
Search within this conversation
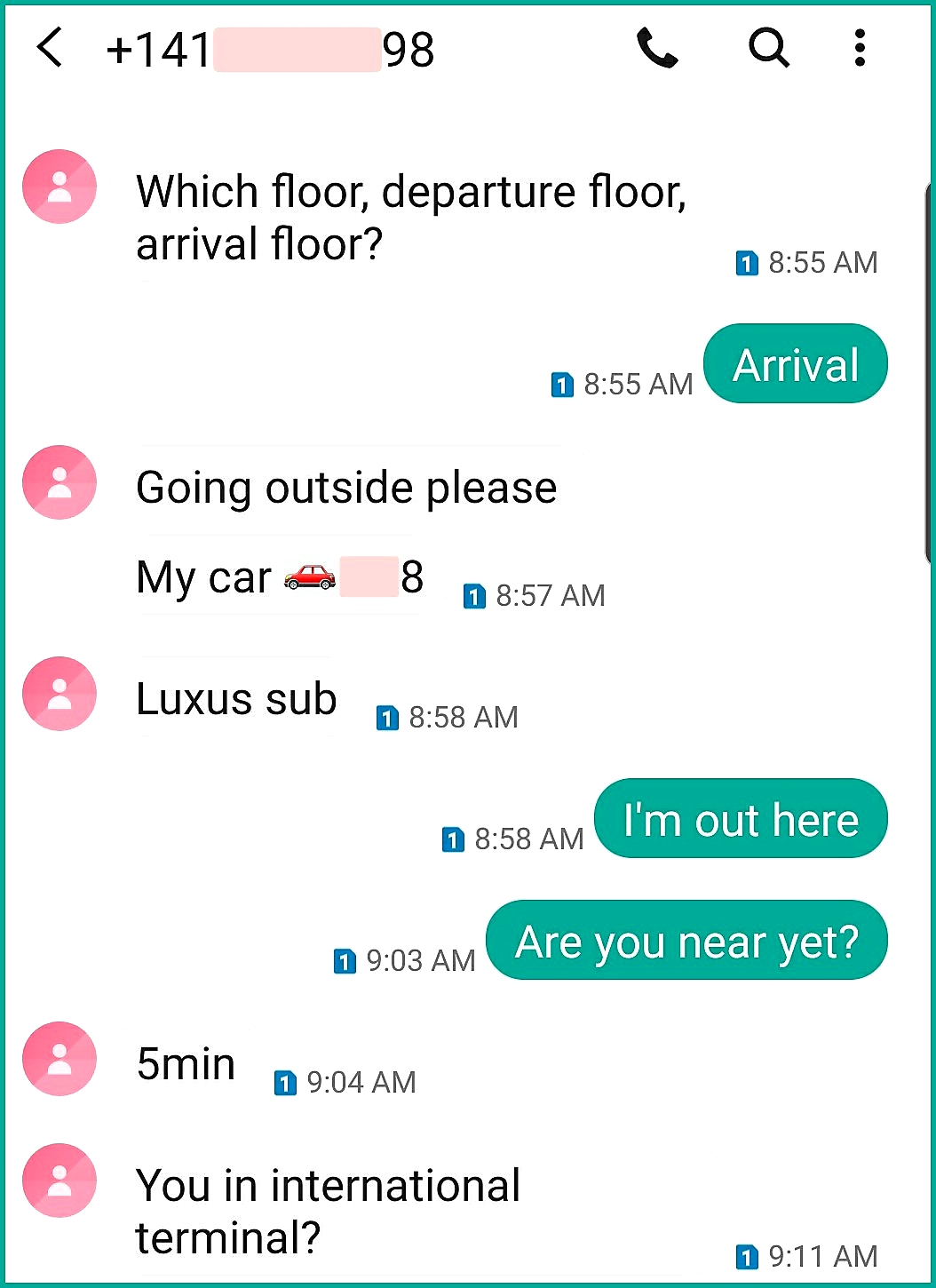click(x=768, y=48)
